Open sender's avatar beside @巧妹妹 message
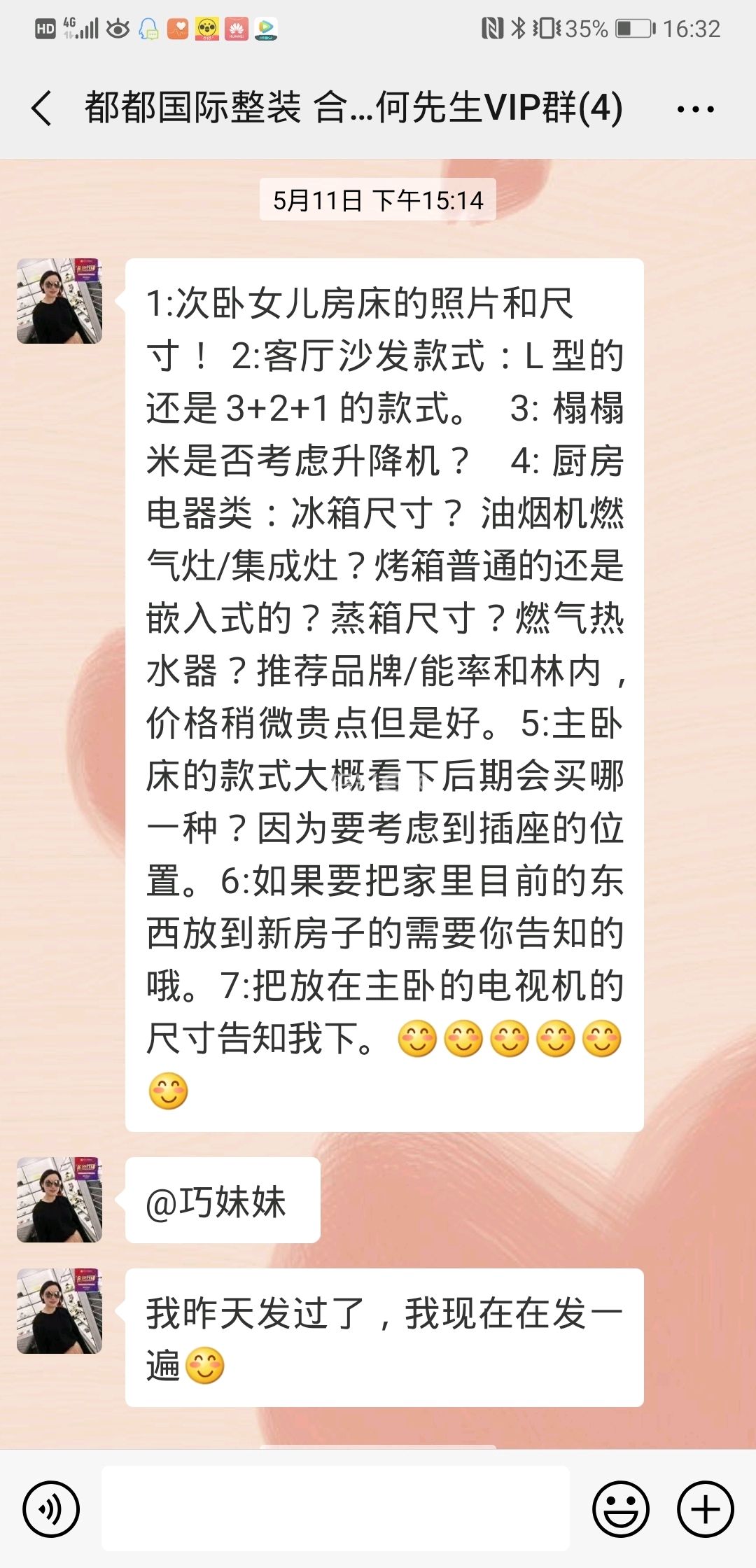The height and width of the screenshot is (1568, 756). [59, 1200]
